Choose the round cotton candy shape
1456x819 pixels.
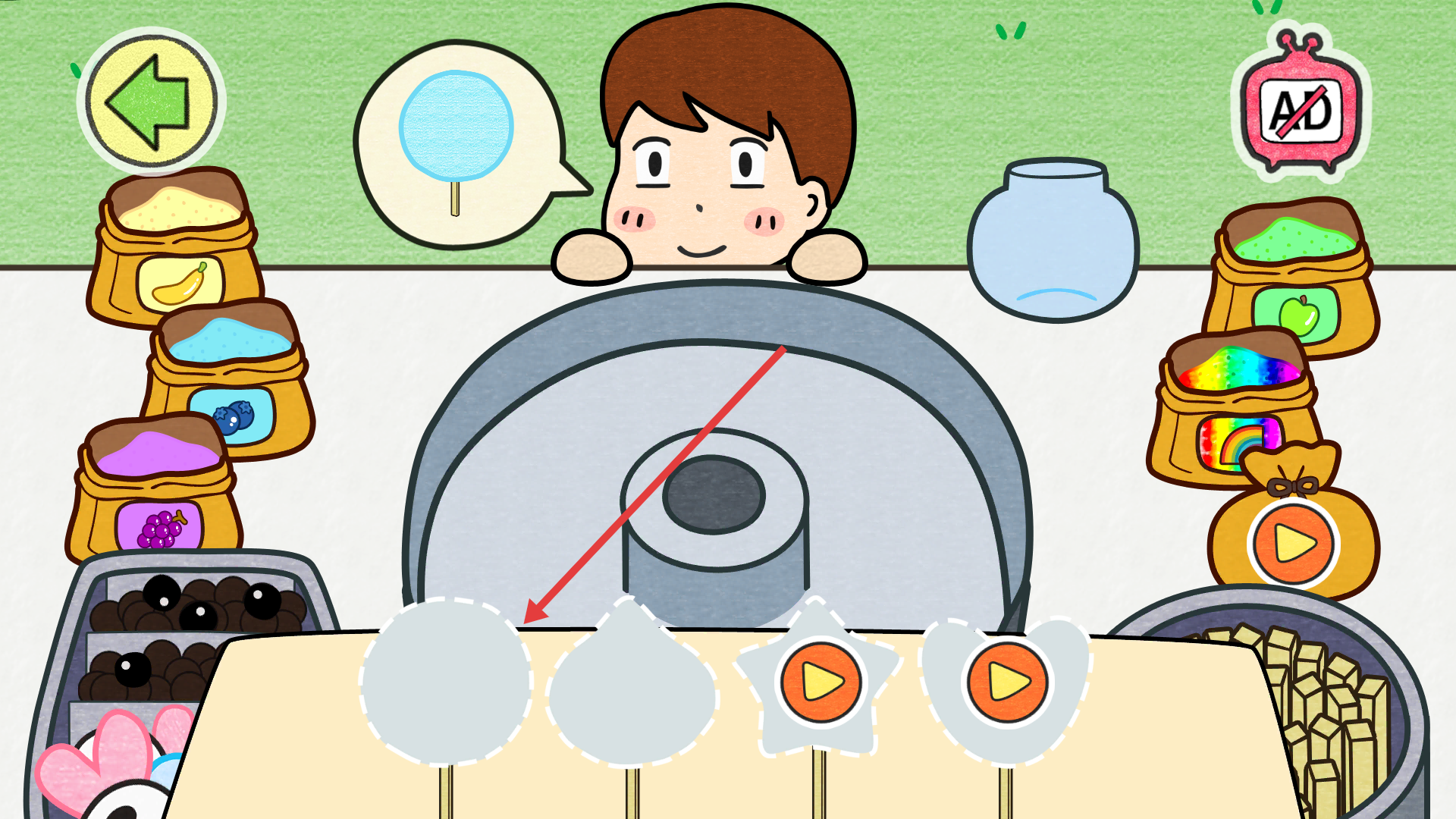(446, 682)
